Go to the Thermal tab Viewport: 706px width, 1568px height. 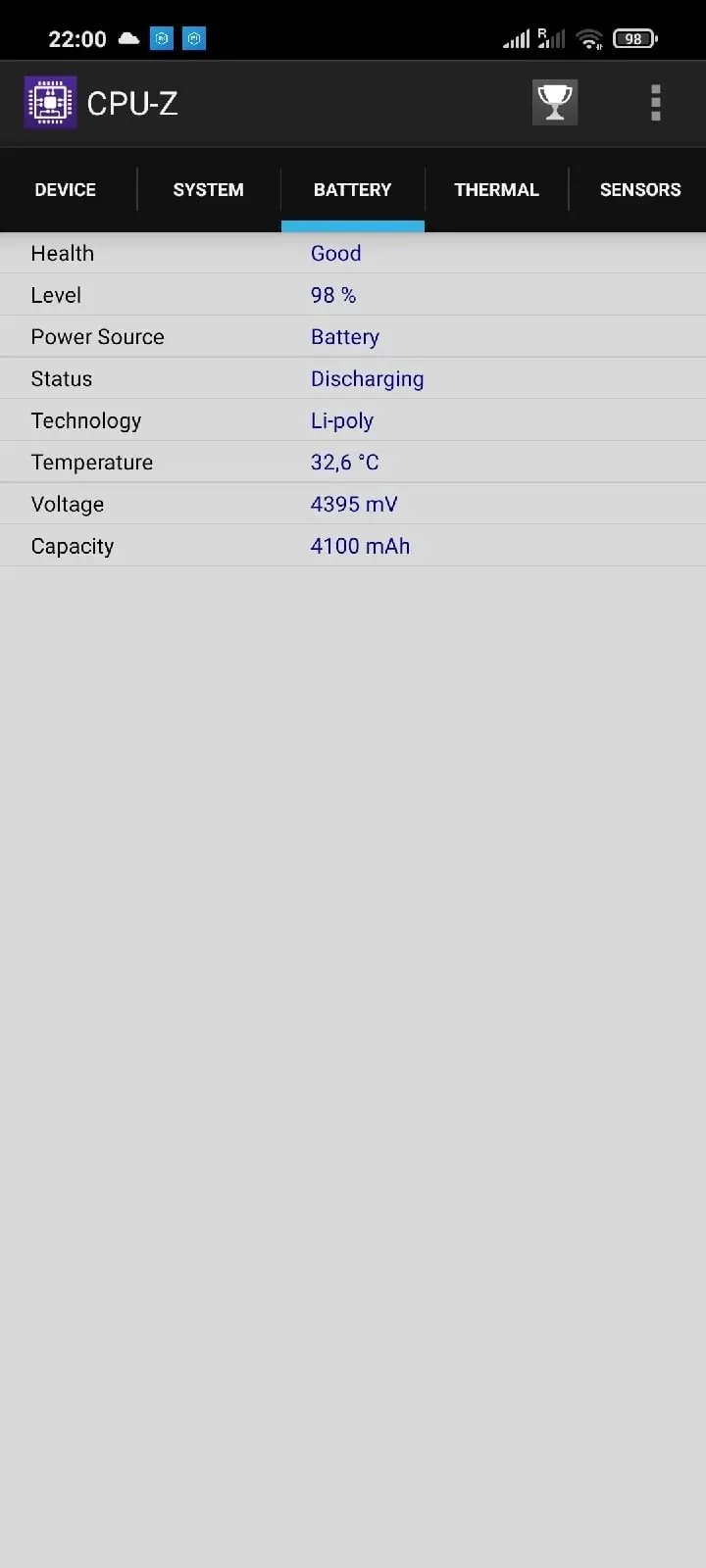pos(496,190)
